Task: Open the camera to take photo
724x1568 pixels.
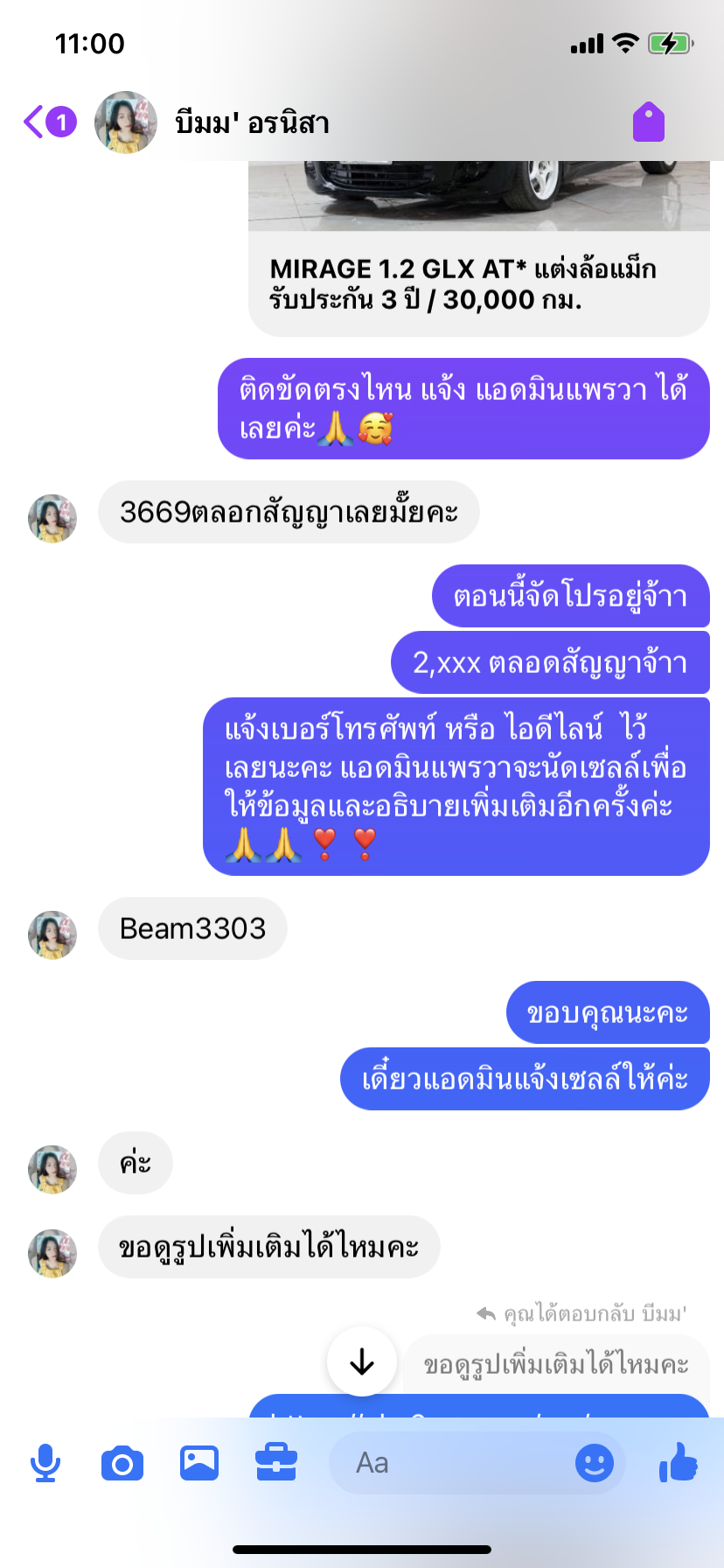Action: [122, 1463]
